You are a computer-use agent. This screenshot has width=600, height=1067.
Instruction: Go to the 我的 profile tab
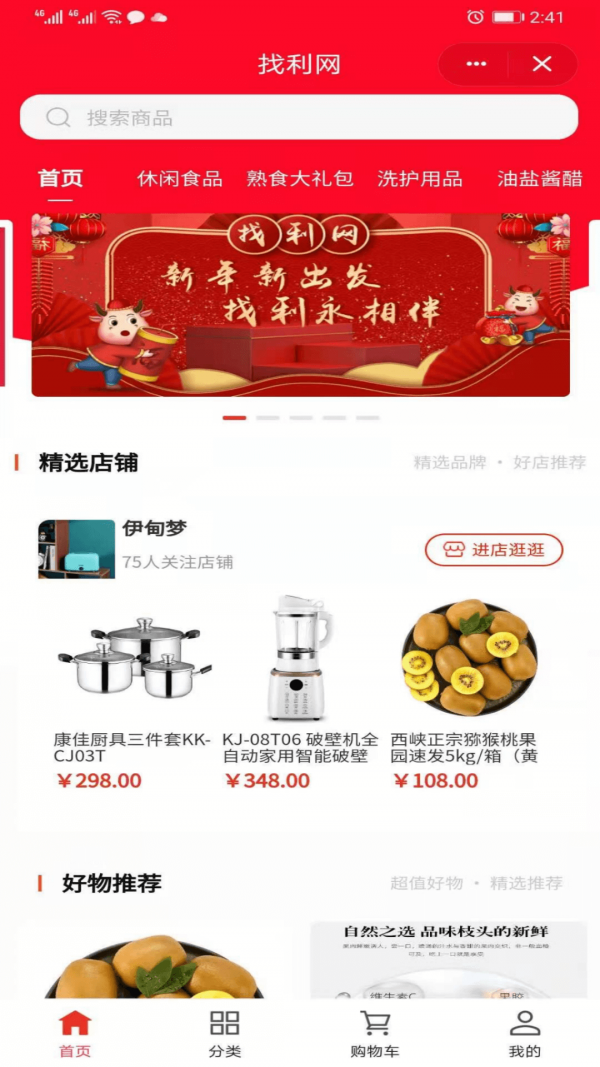[x=524, y=1033]
